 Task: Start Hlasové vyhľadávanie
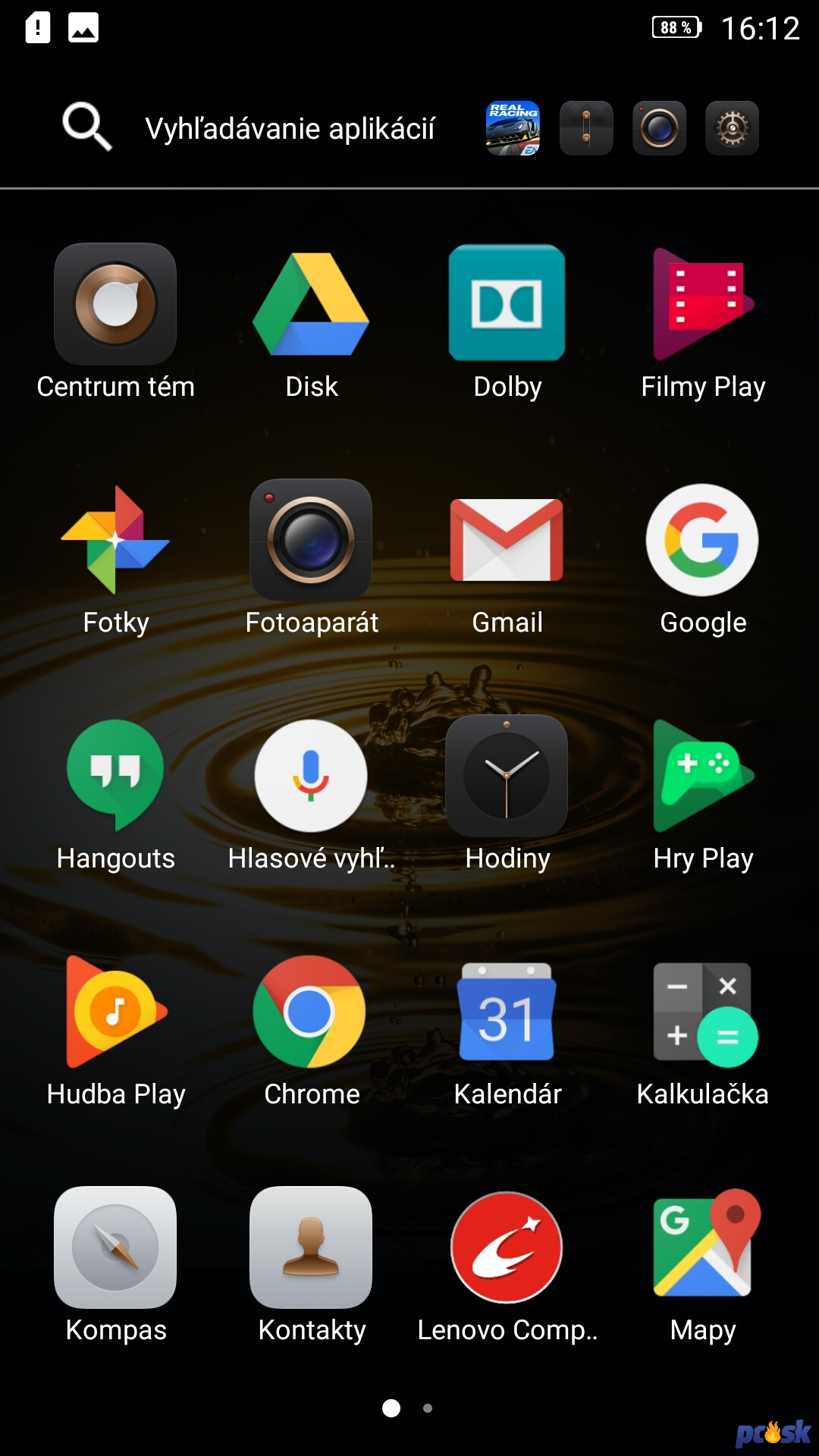tap(311, 776)
